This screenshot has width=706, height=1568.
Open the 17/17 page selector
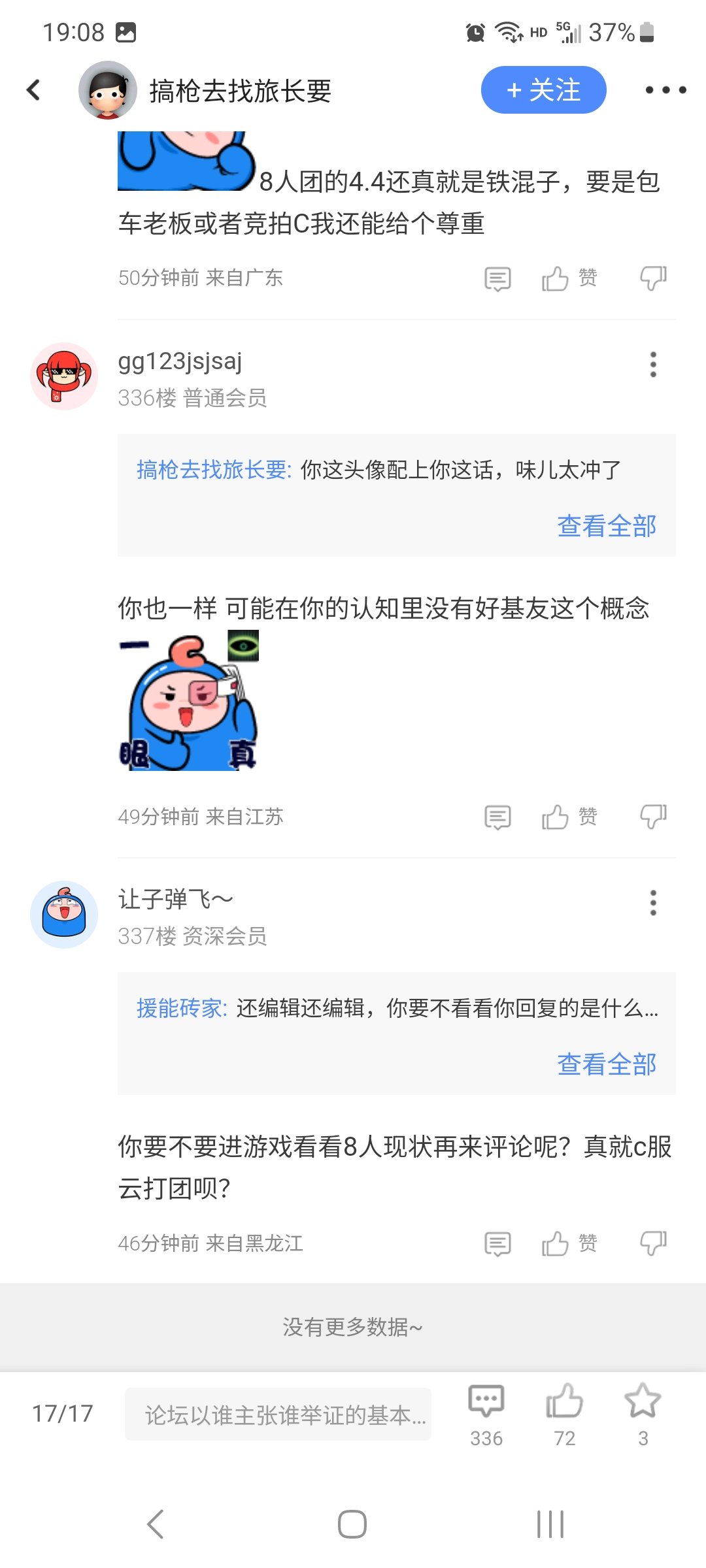[x=63, y=1414]
